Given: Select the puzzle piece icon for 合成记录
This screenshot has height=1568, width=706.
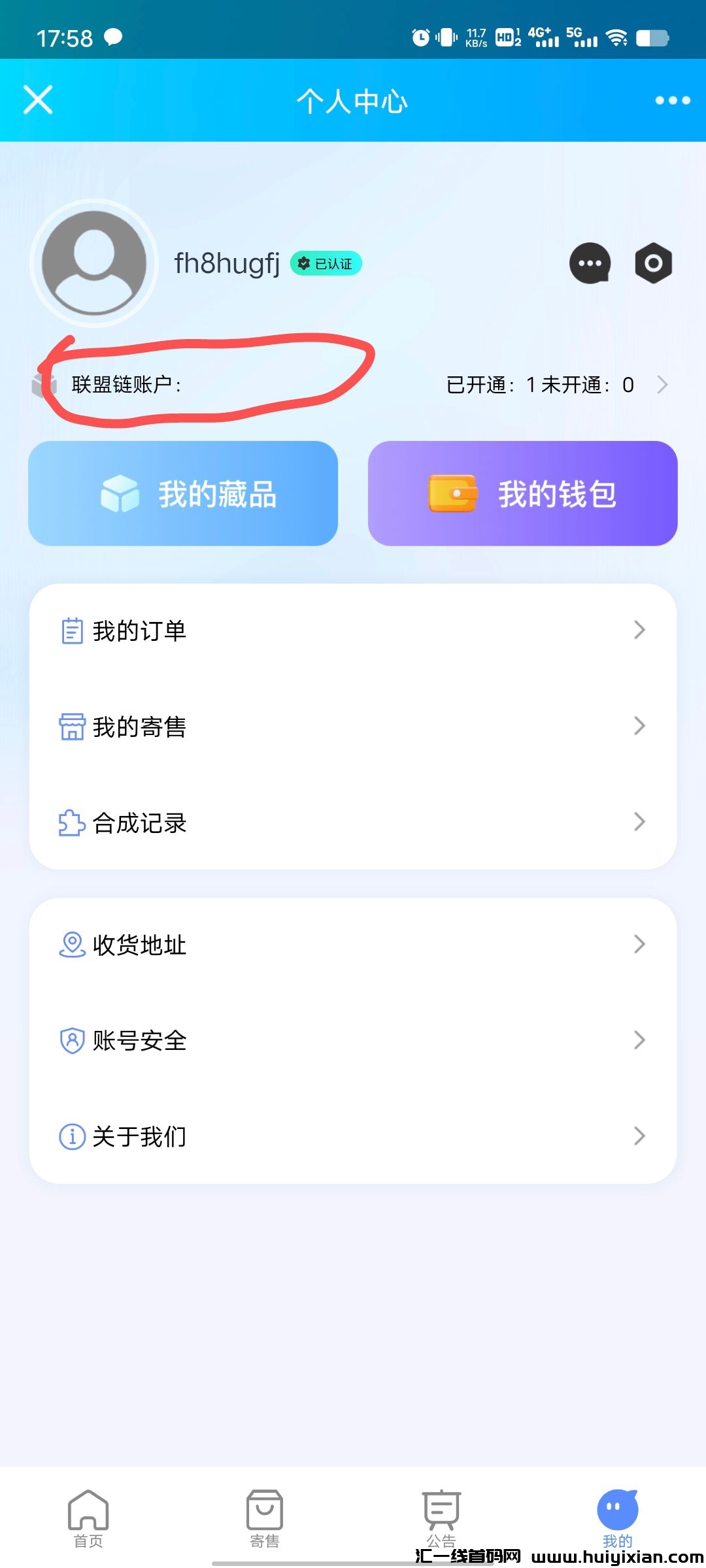Looking at the screenshot, I should [x=73, y=823].
